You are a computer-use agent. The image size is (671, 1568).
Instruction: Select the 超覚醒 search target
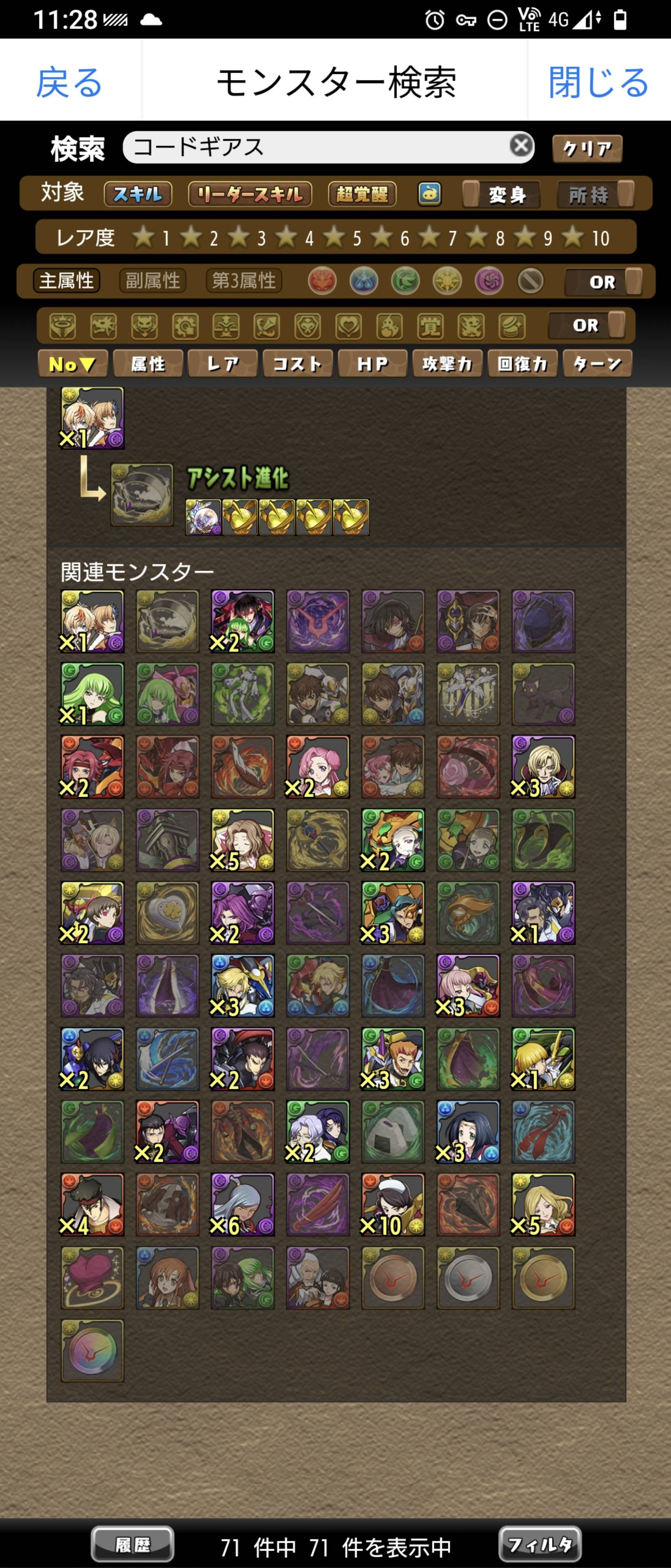pyautogui.click(x=362, y=195)
